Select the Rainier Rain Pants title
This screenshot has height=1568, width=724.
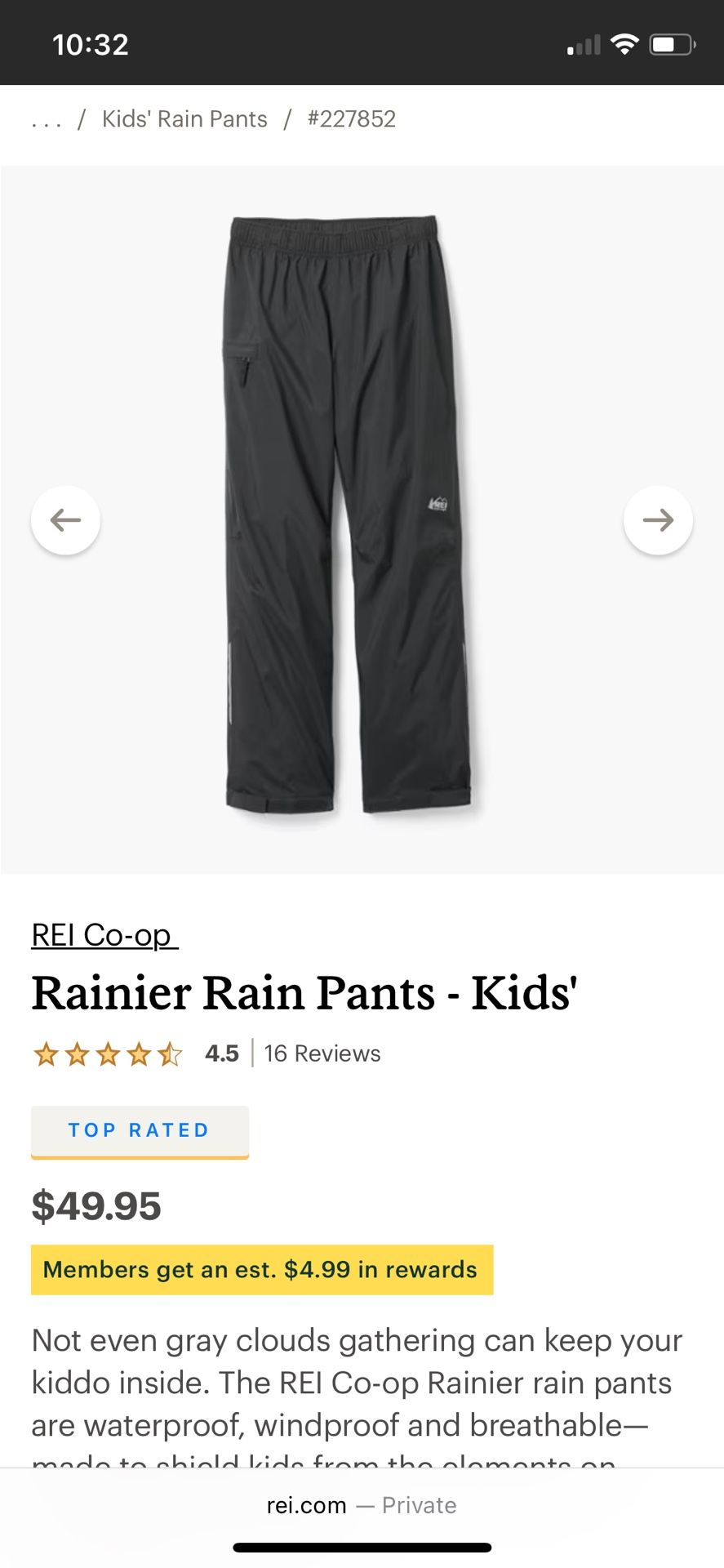click(x=305, y=991)
